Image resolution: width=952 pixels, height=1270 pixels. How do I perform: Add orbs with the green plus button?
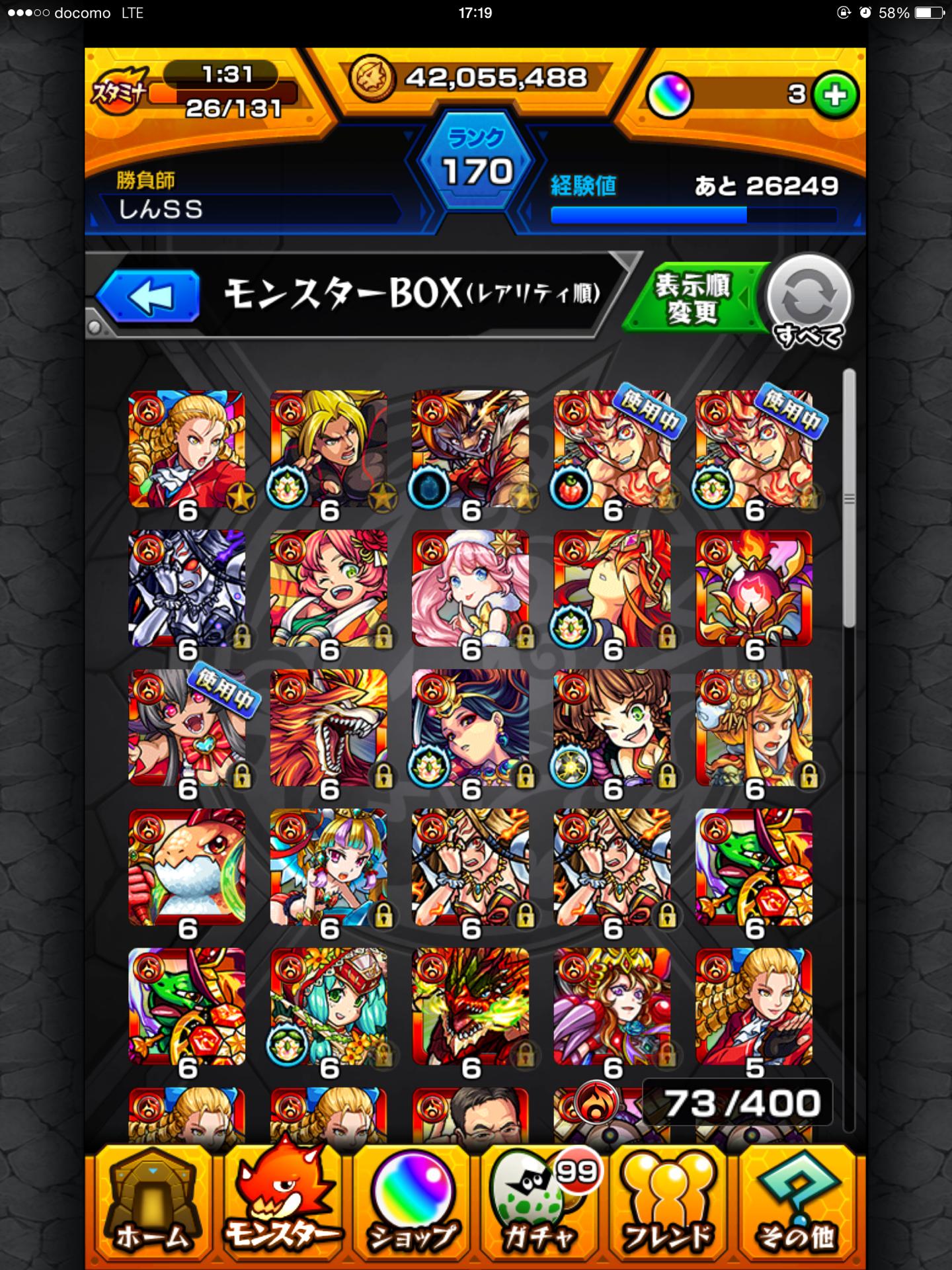[x=834, y=95]
